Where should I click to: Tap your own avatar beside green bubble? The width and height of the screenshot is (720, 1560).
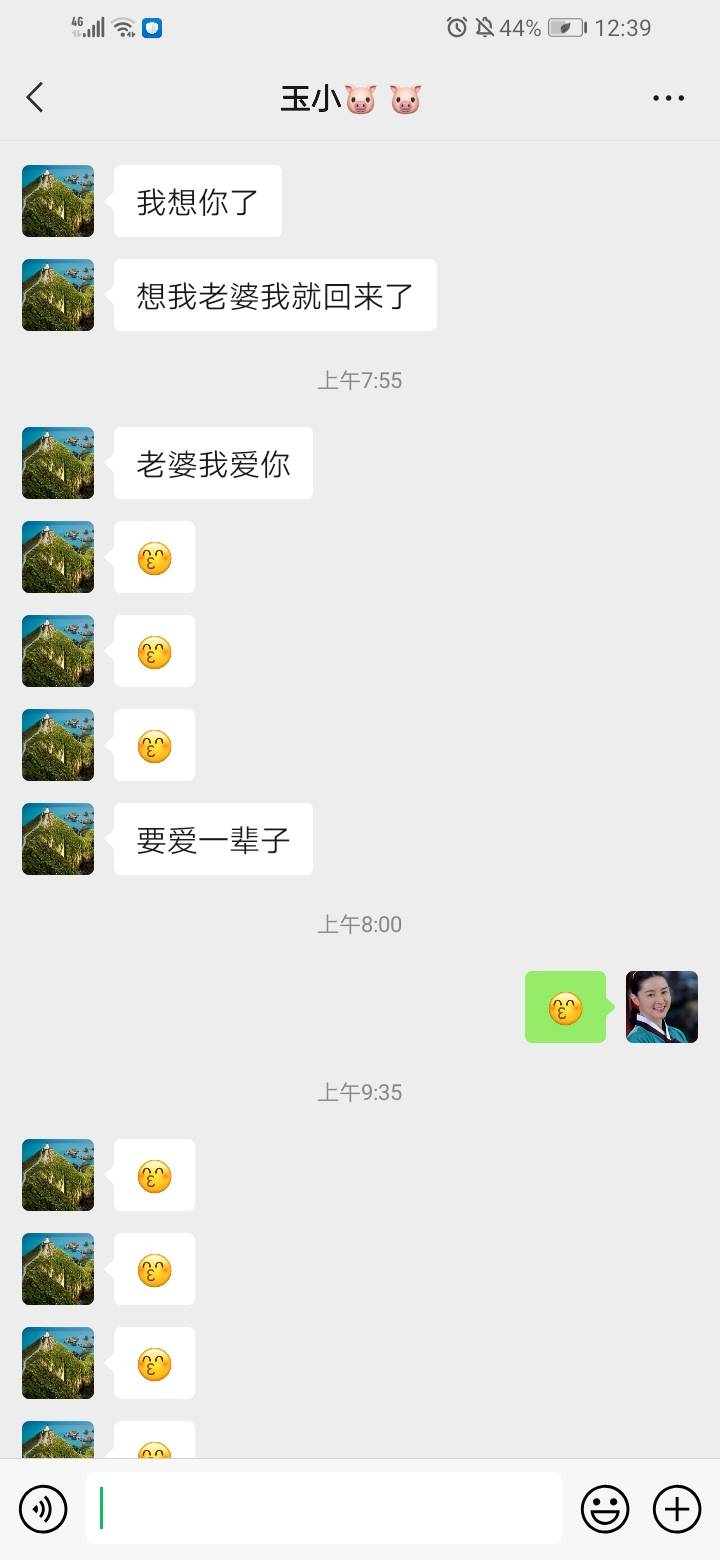point(661,1007)
